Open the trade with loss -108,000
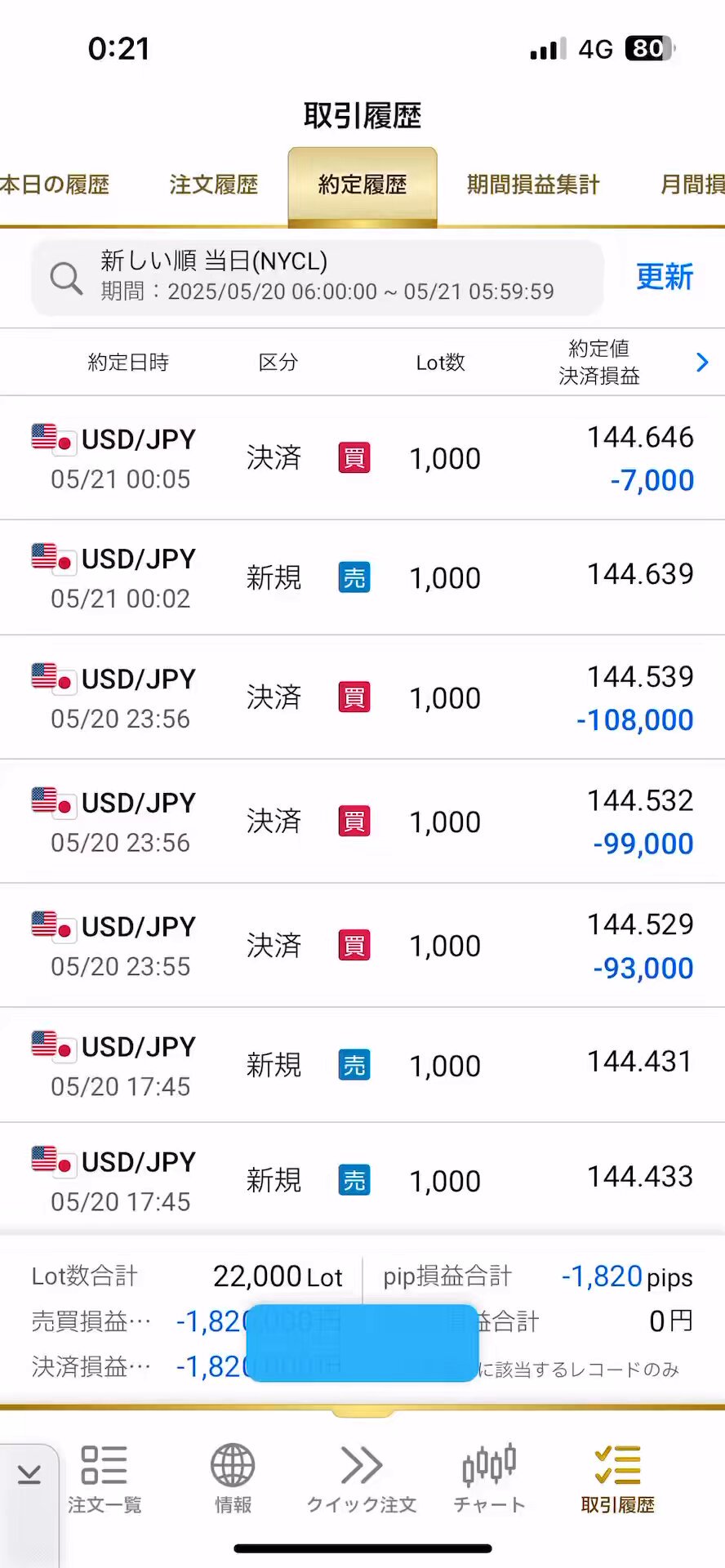725x1568 pixels. [362, 697]
